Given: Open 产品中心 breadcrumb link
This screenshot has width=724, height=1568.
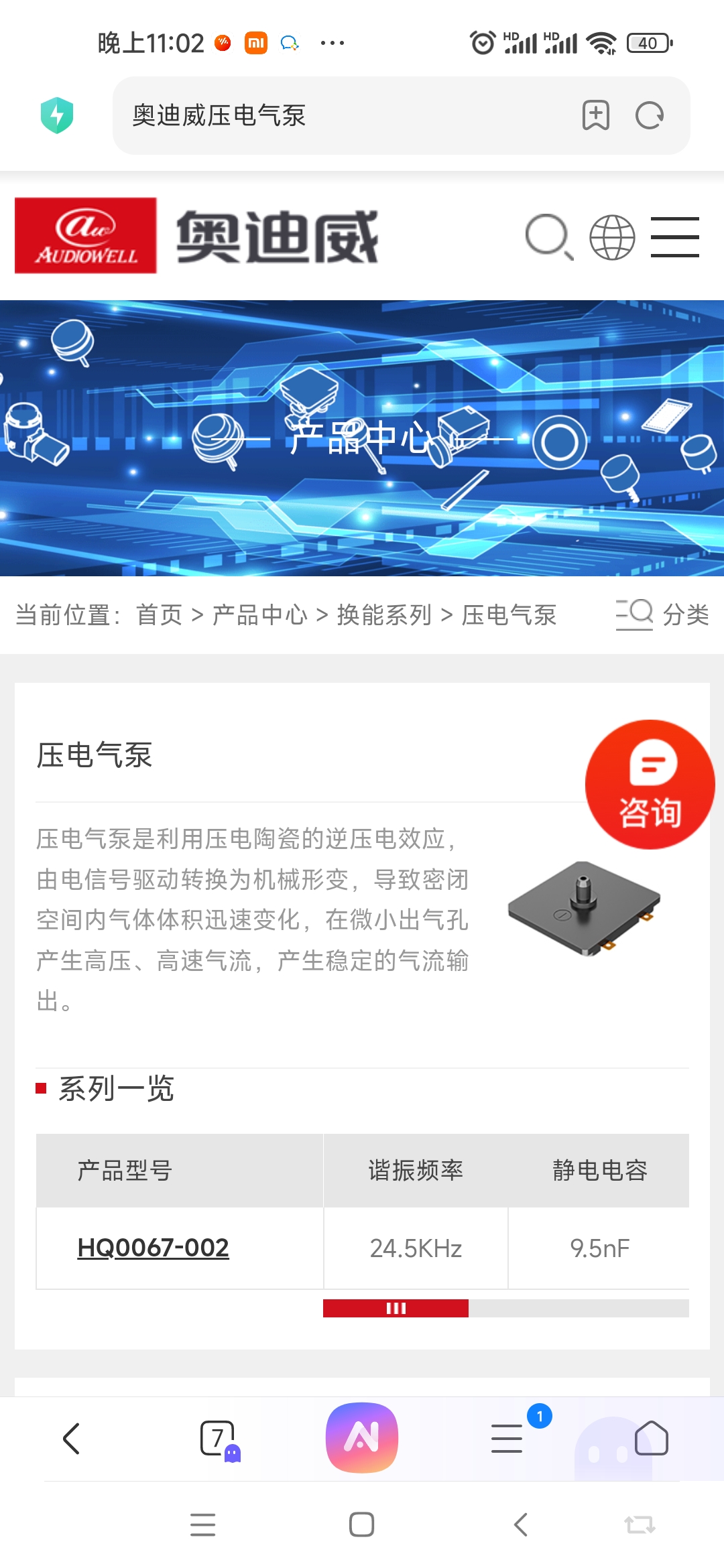Looking at the screenshot, I should coord(260,614).
